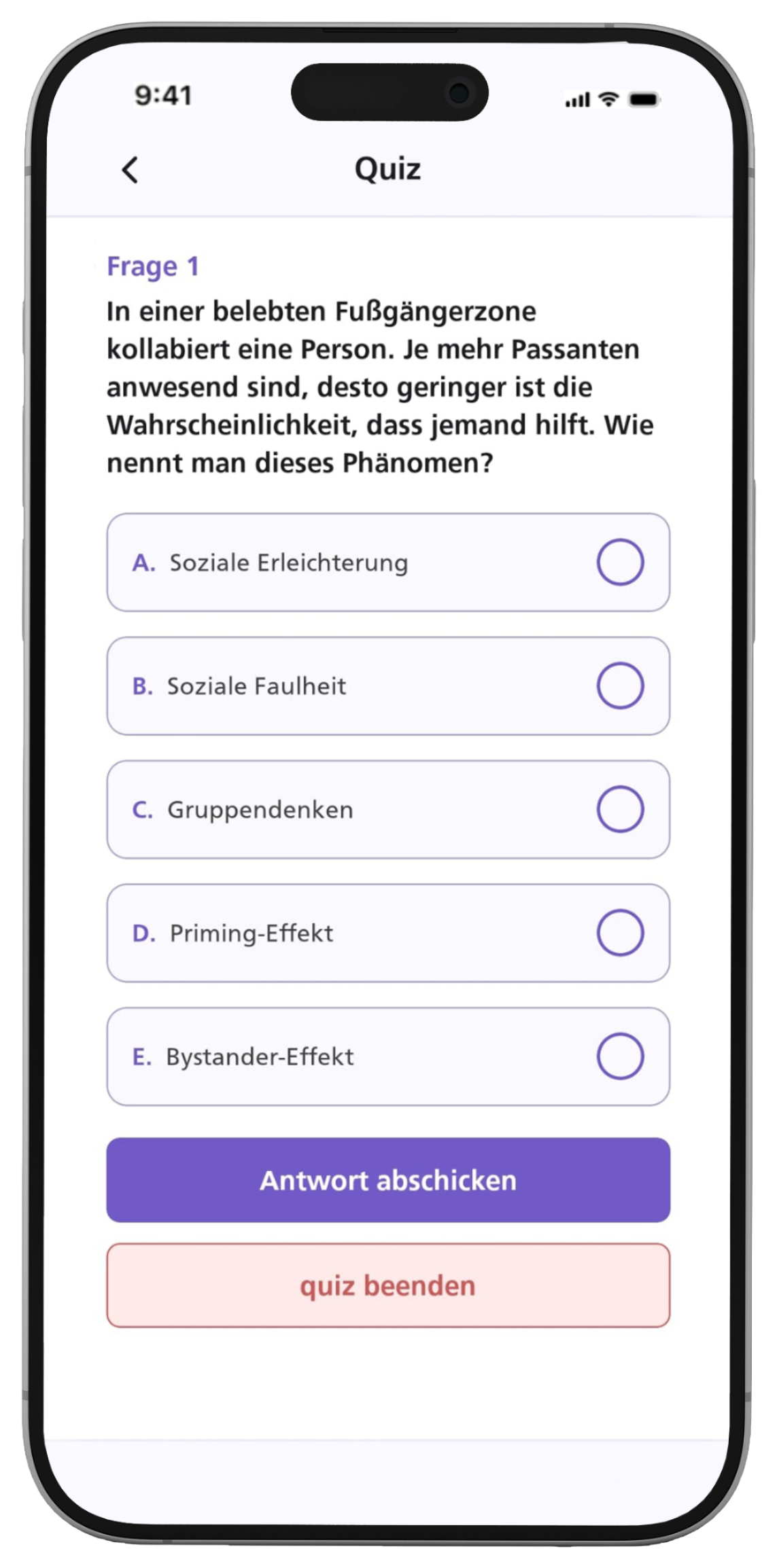777x1568 pixels.
Task: Click the clock showing 9:41
Action: point(163,95)
